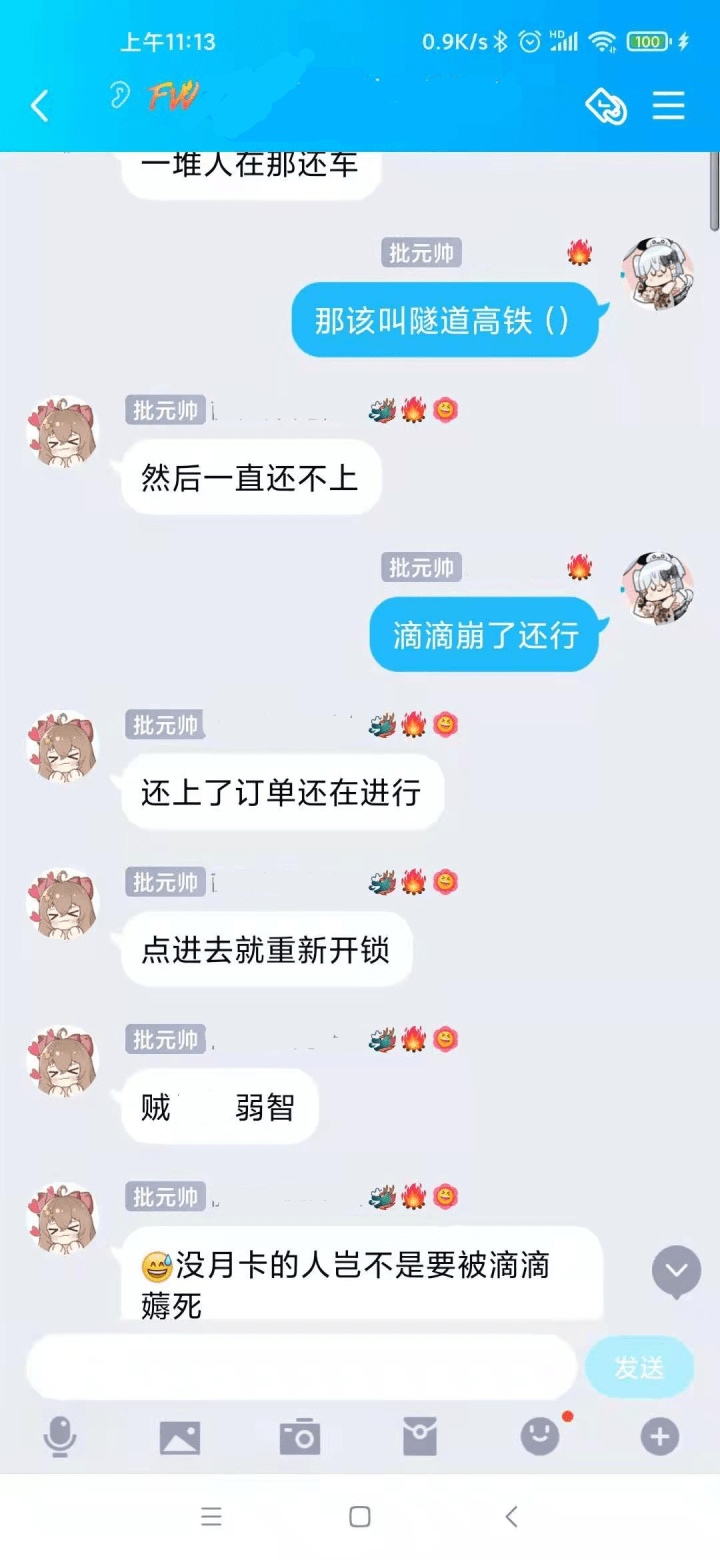Tap the ear icon beside the group name

coord(120,97)
